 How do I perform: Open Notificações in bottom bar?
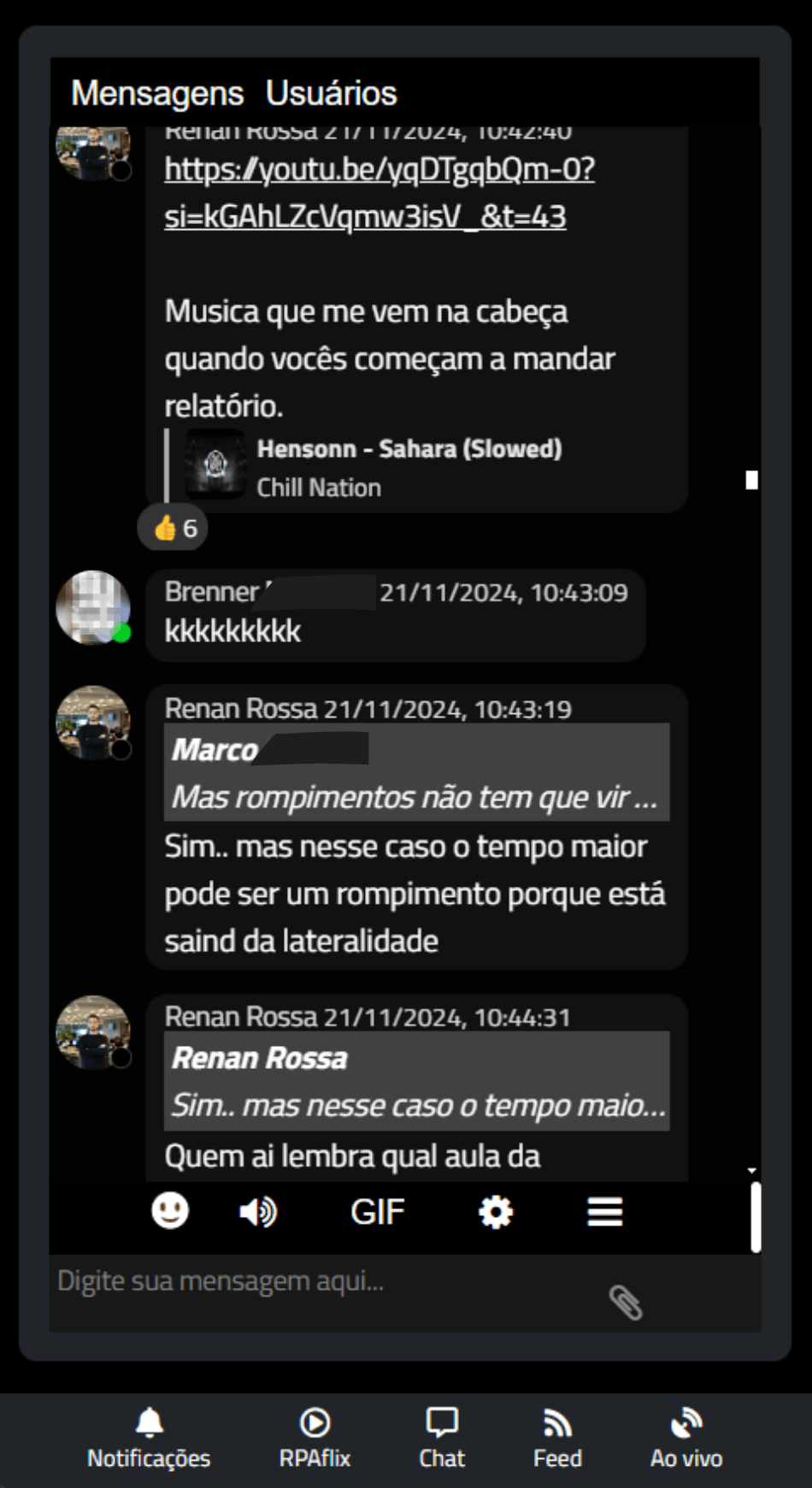pos(149,1438)
